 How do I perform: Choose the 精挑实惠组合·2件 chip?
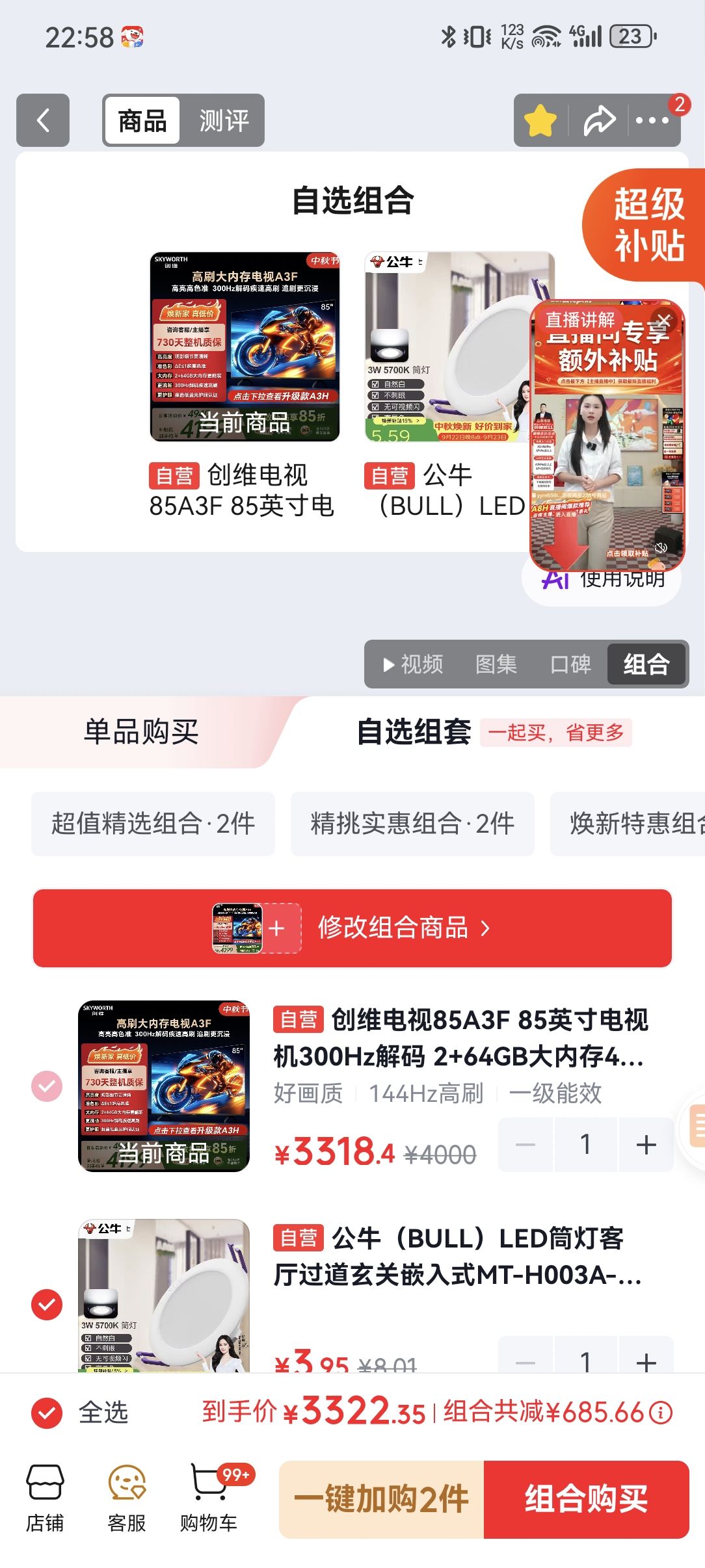pos(412,824)
